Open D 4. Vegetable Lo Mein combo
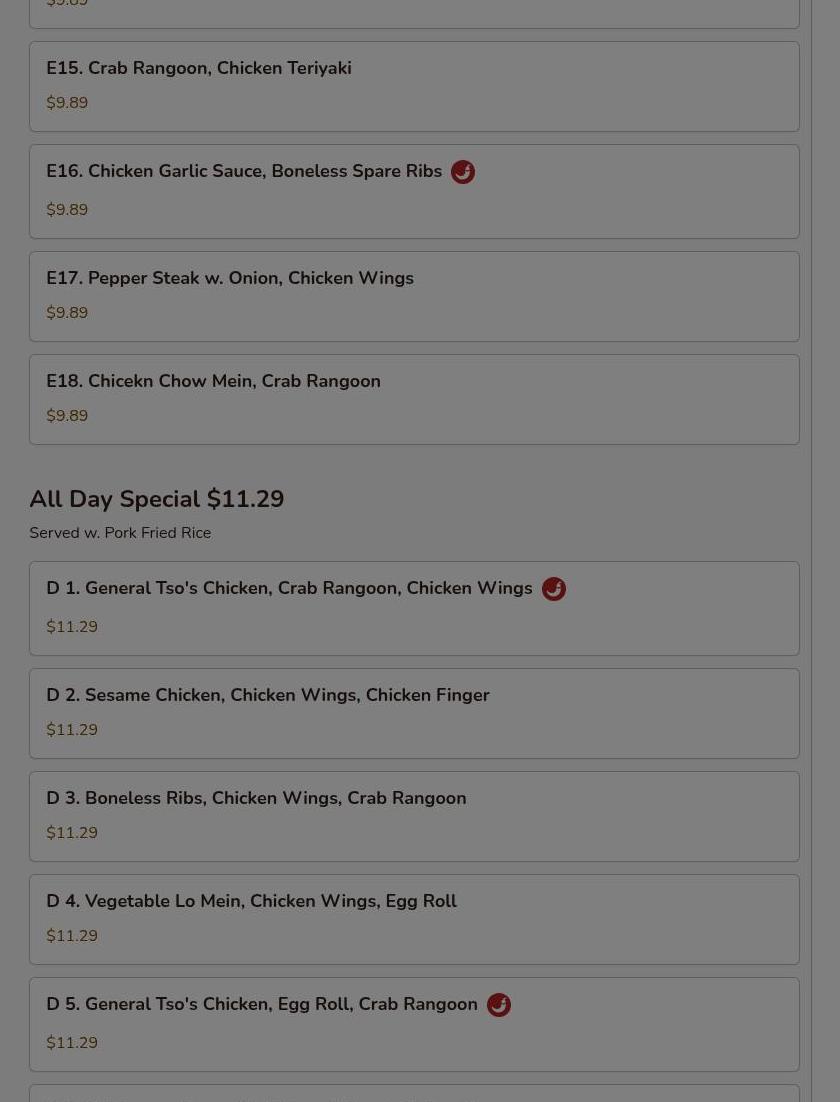 tap(414, 919)
